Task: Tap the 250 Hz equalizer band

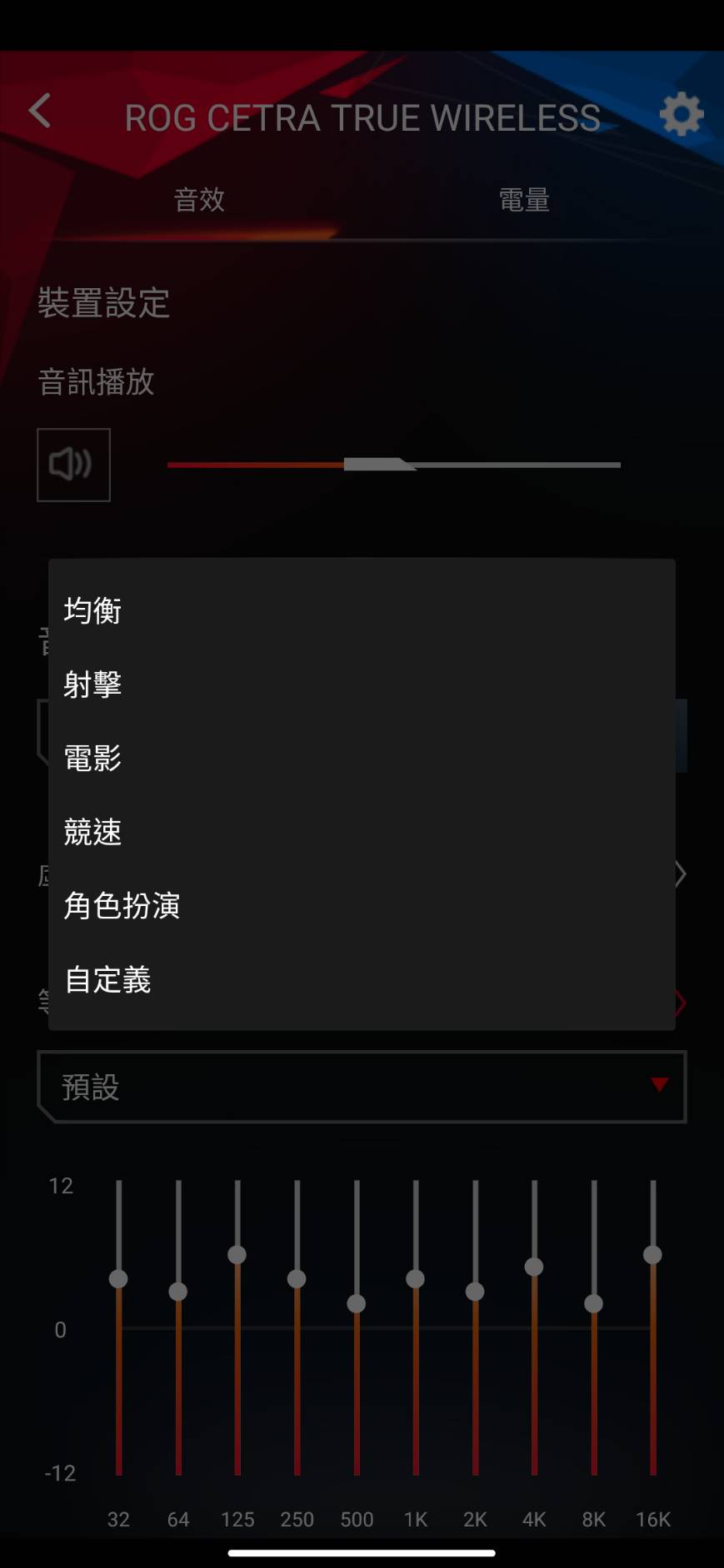Action: point(297,1278)
